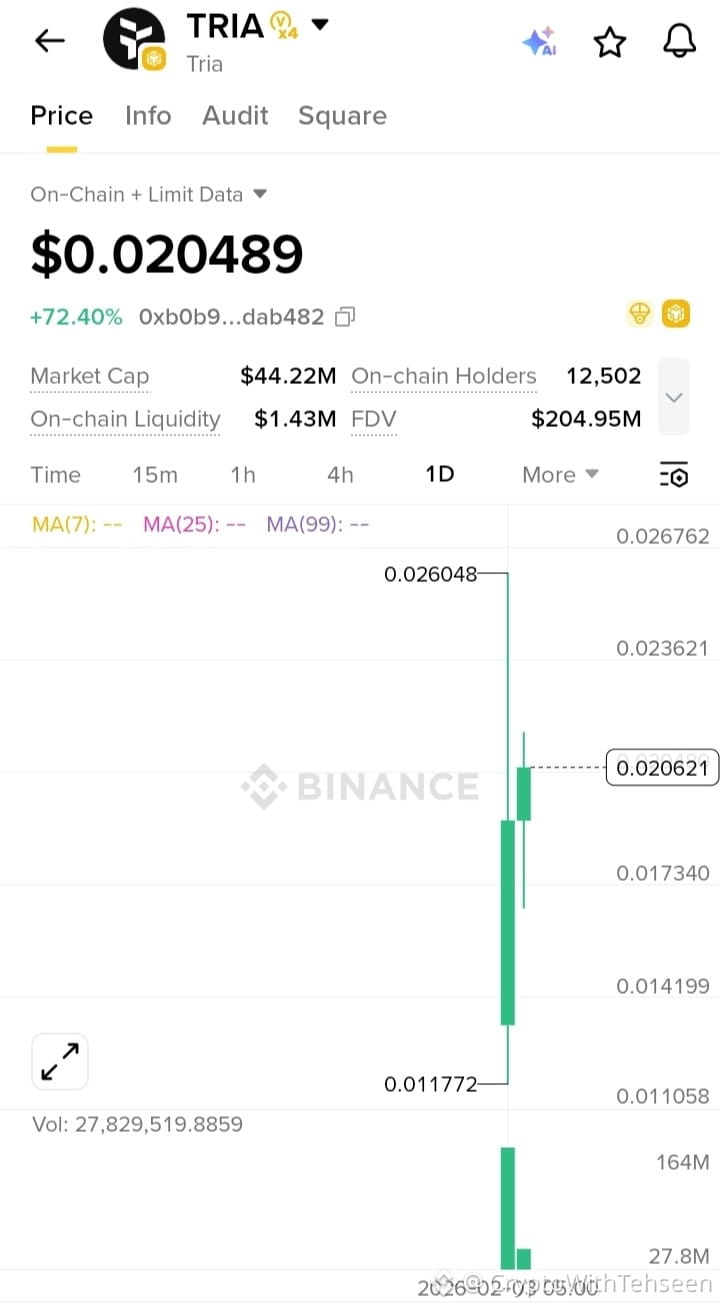This screenshot has height=1308, width=720.
Task: Switch to the Info tab
Action: [x=148, y=116]
